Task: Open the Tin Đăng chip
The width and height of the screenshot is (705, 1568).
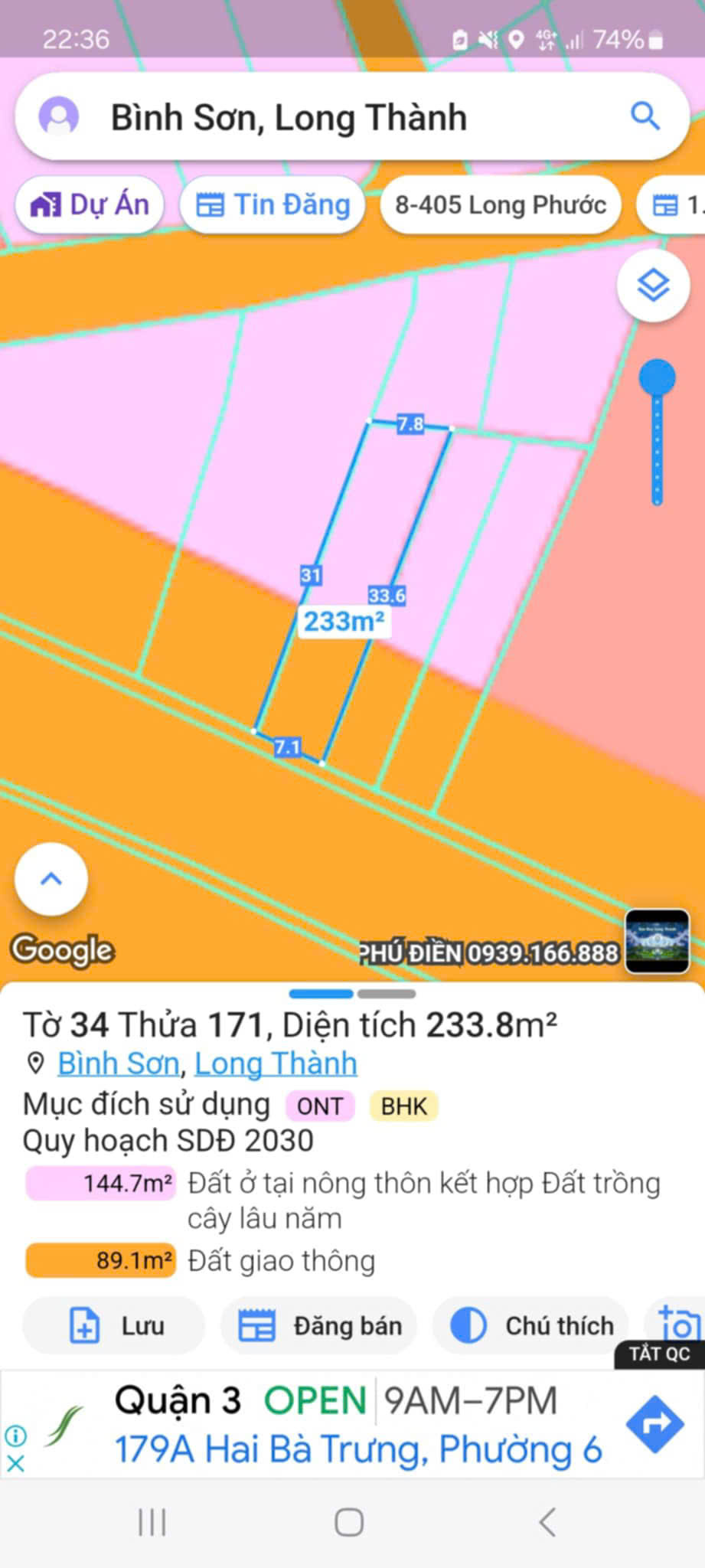Action: tap(273, 205)
